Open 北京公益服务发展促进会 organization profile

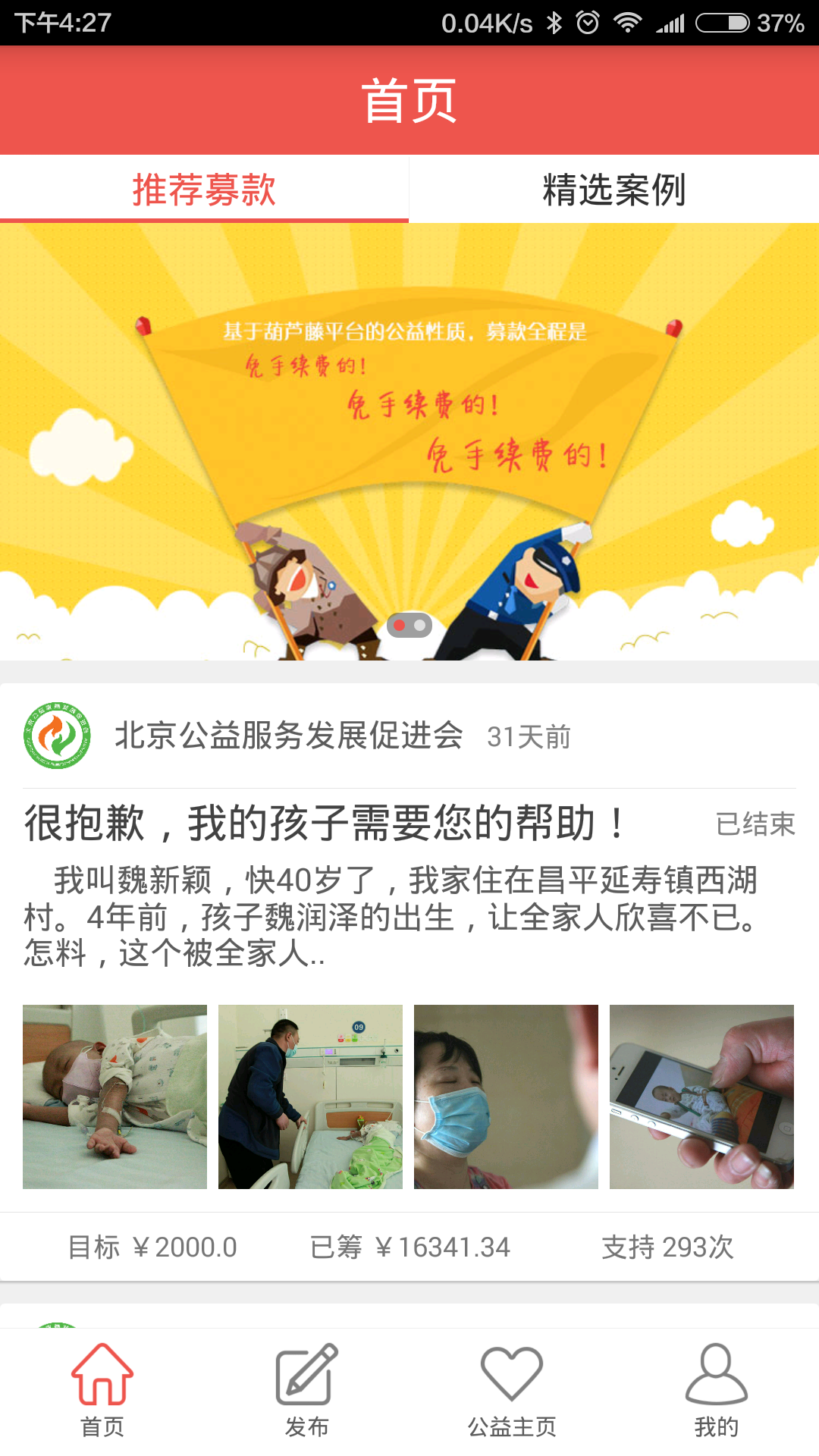click(289, 736)
